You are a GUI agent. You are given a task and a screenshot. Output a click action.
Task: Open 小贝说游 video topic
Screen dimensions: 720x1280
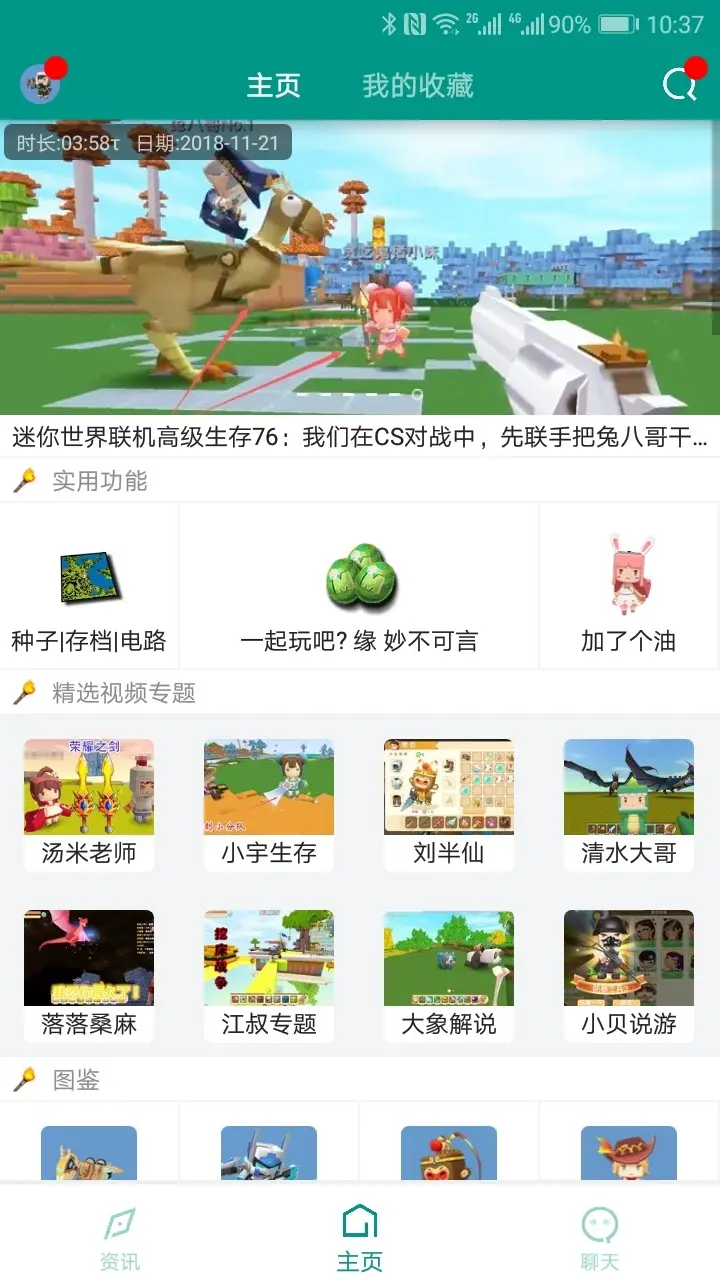click(x=629, y=976)
